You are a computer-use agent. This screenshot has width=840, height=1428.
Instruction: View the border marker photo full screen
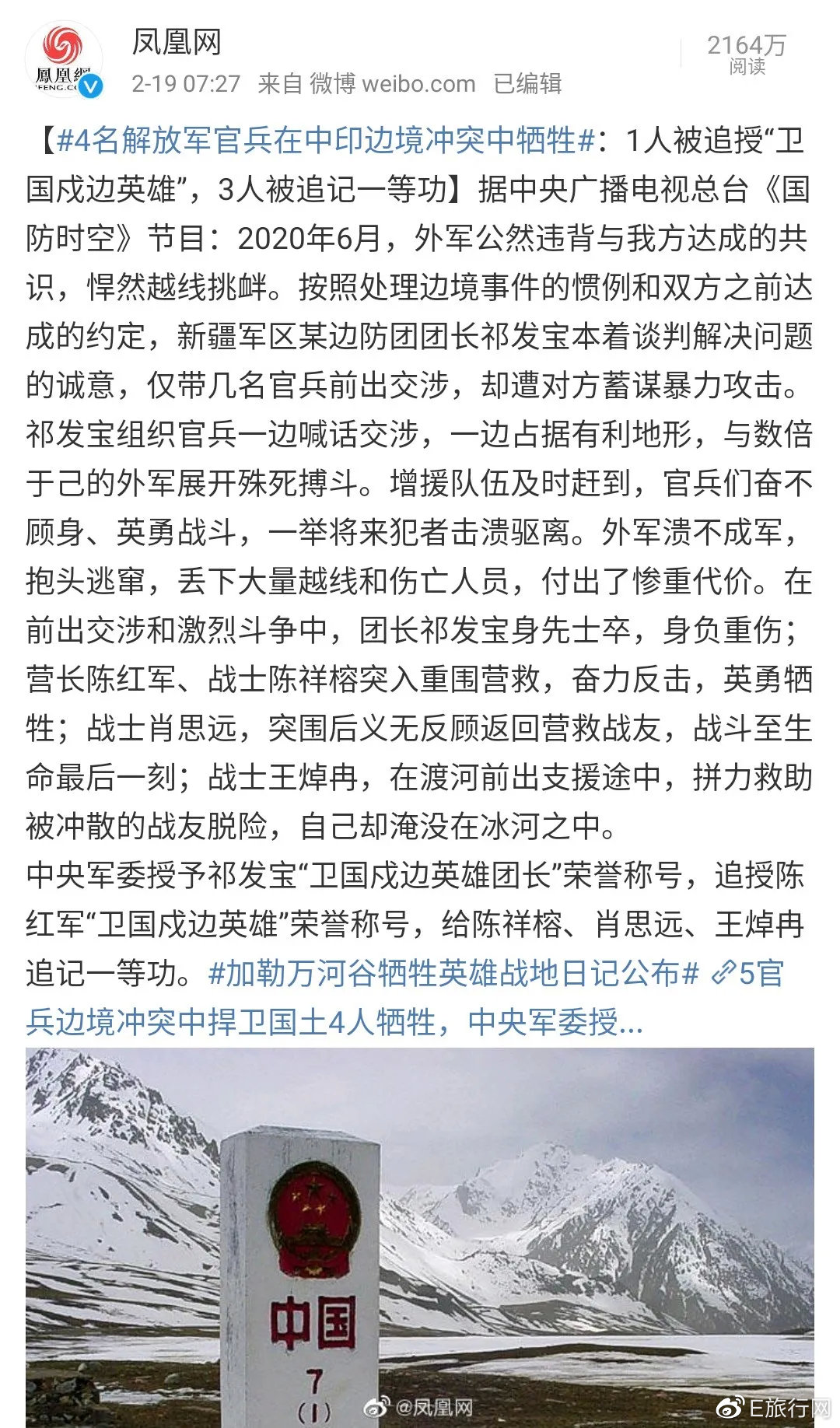coord(420,1237)
